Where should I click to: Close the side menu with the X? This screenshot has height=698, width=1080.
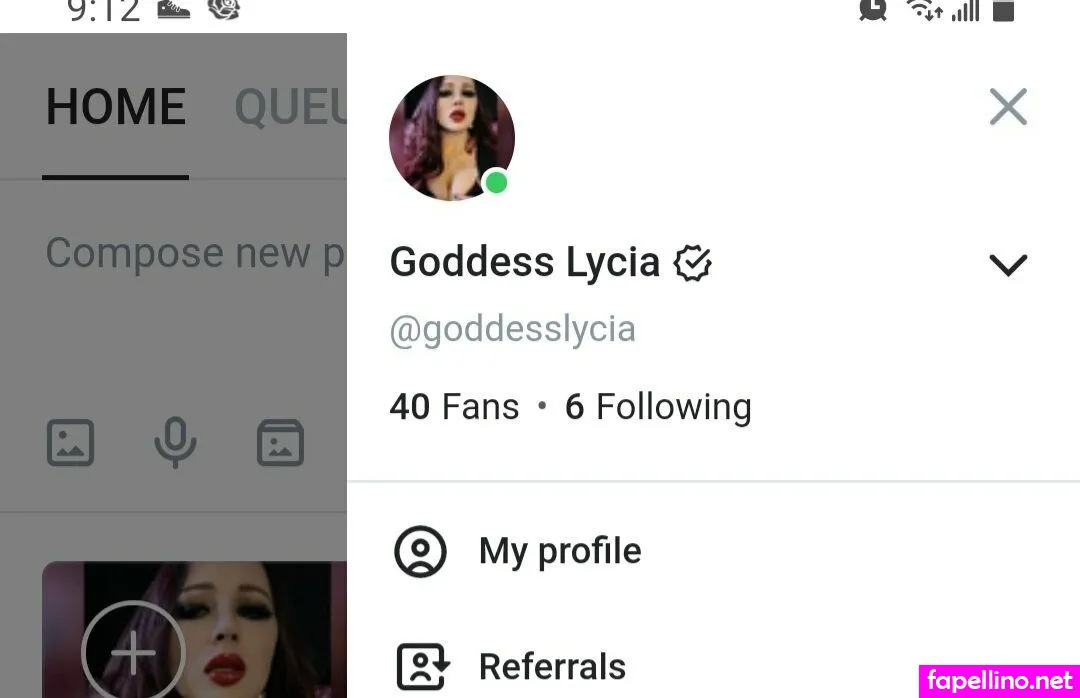[x=1008, y=107]
